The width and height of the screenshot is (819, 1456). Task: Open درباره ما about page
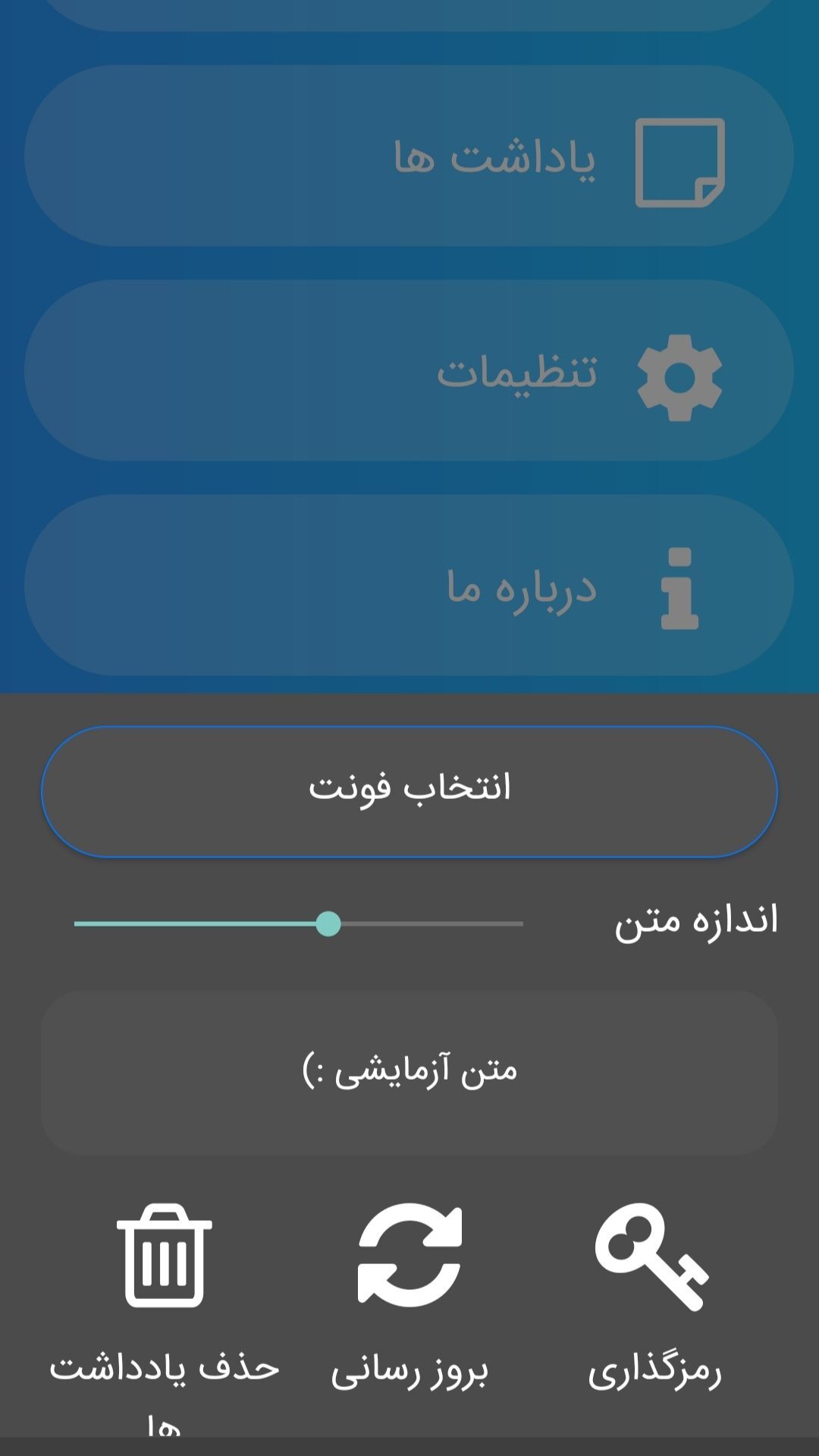tap(409, 586)
